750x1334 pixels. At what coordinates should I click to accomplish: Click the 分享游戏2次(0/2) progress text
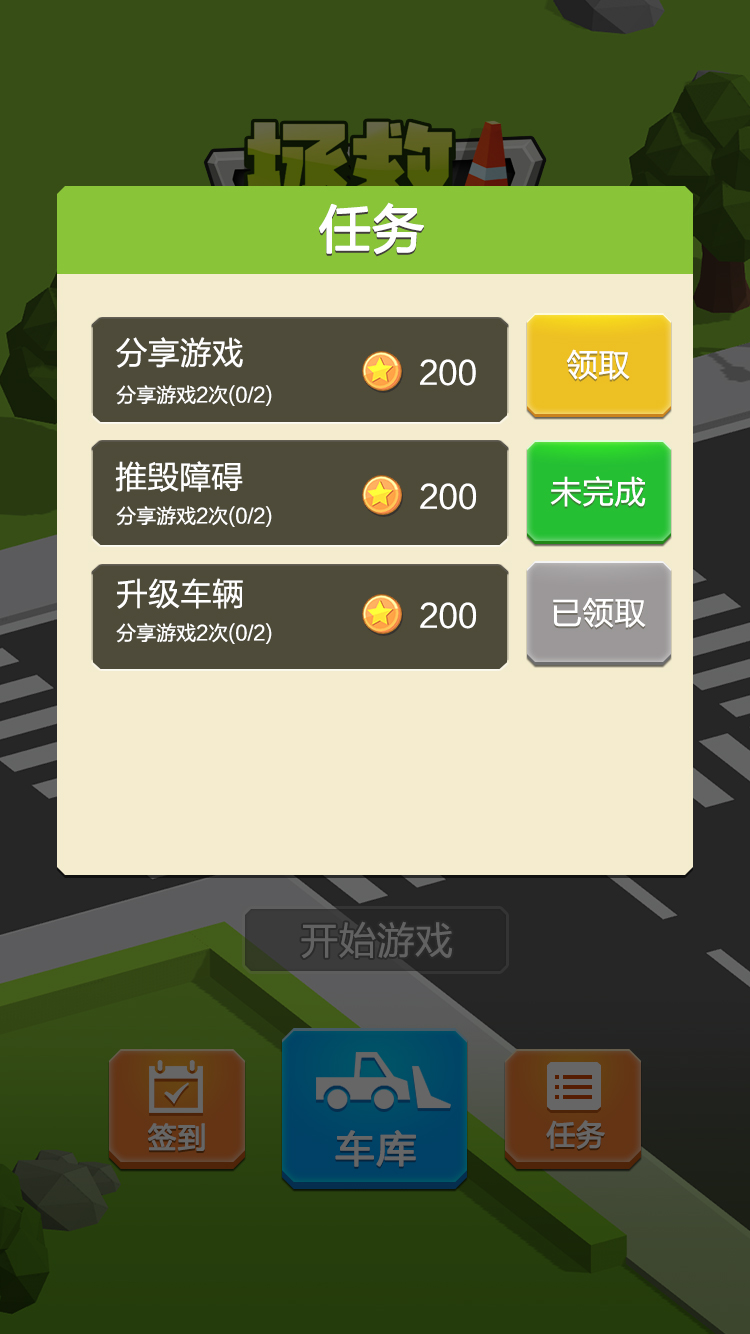click(x=178, y=397)
